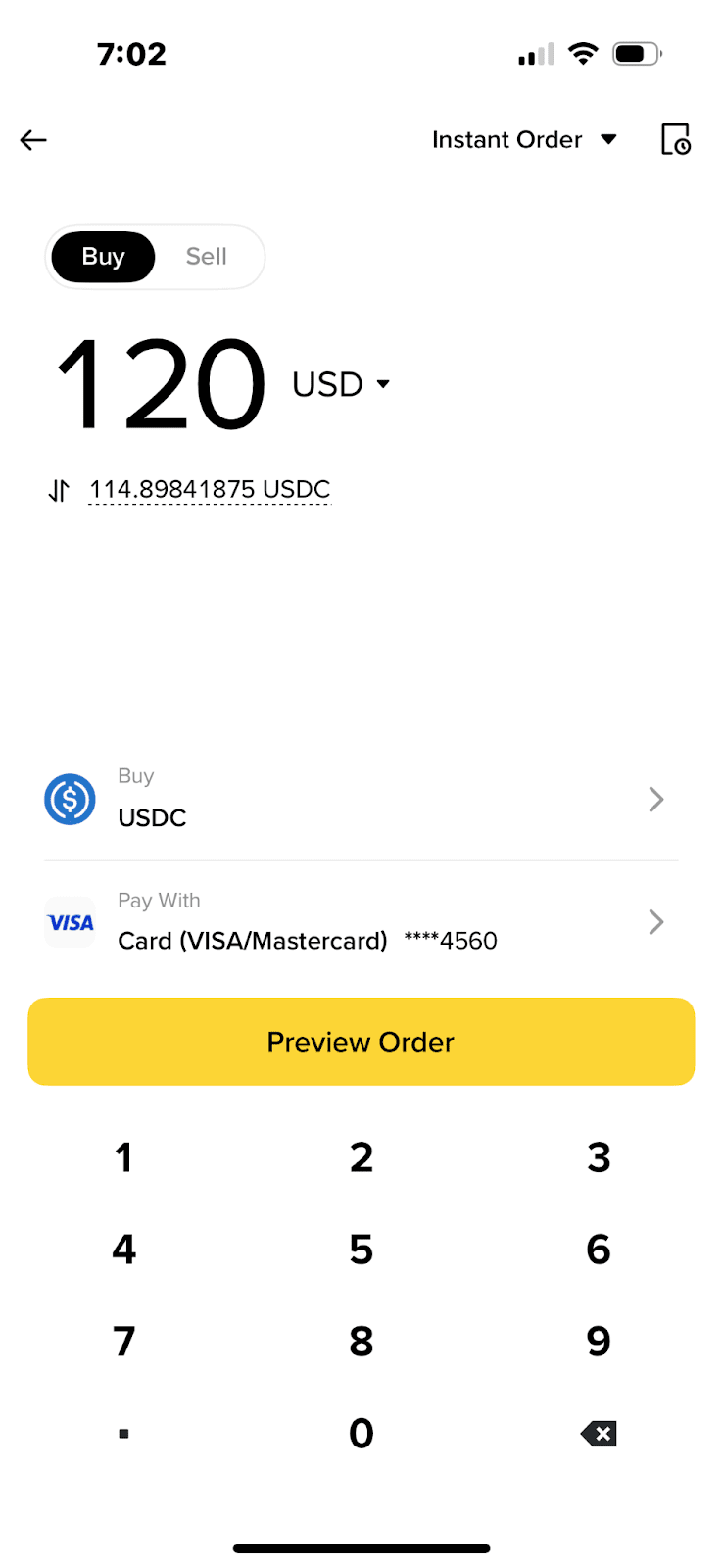Open the Instant Order dropdown
The image size is (723, 1568).
524,140
